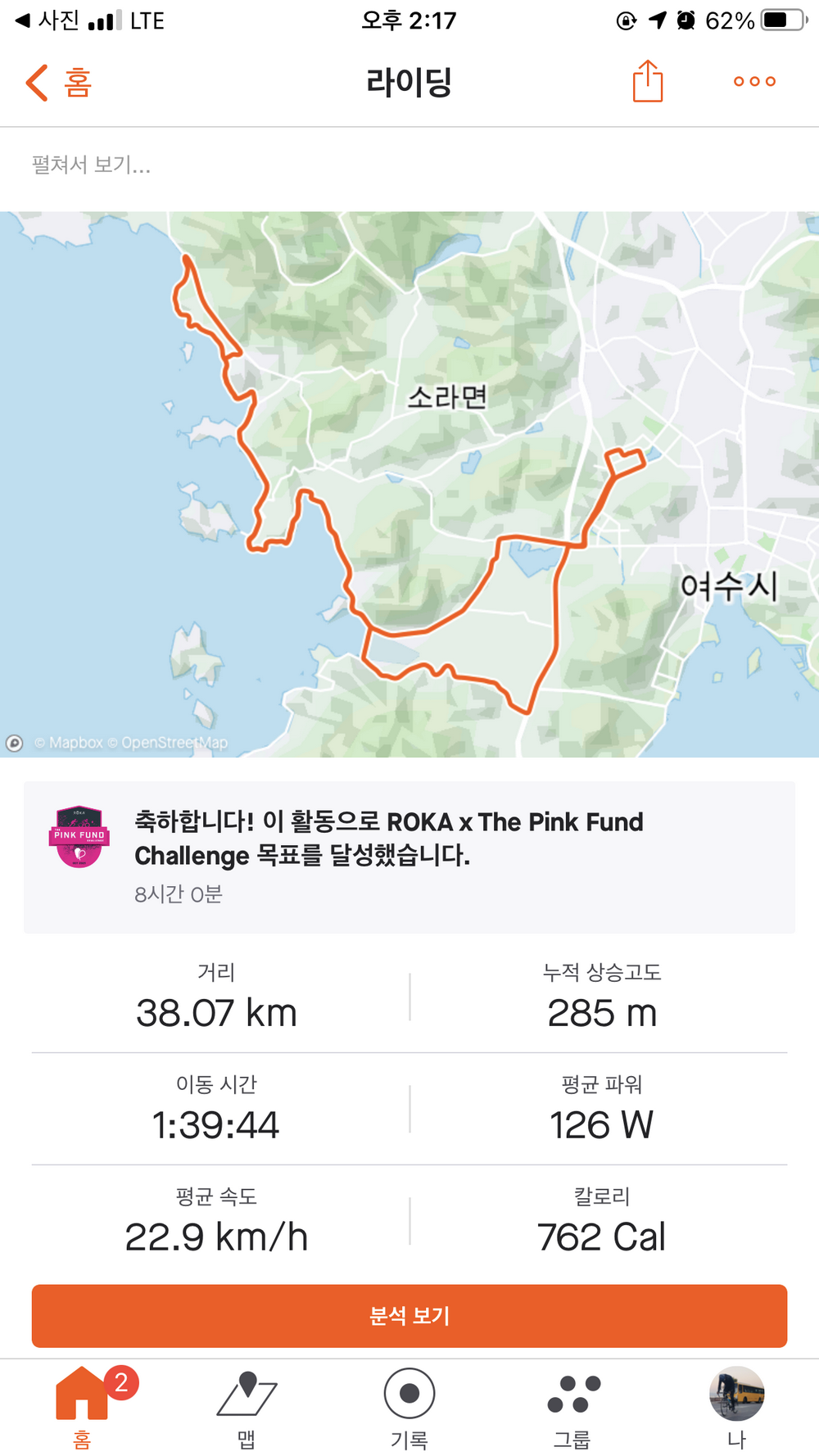The height and width of the screenshot is (1456, 819).
Task: Return to 사진 app via status bar
Action: 48,20
